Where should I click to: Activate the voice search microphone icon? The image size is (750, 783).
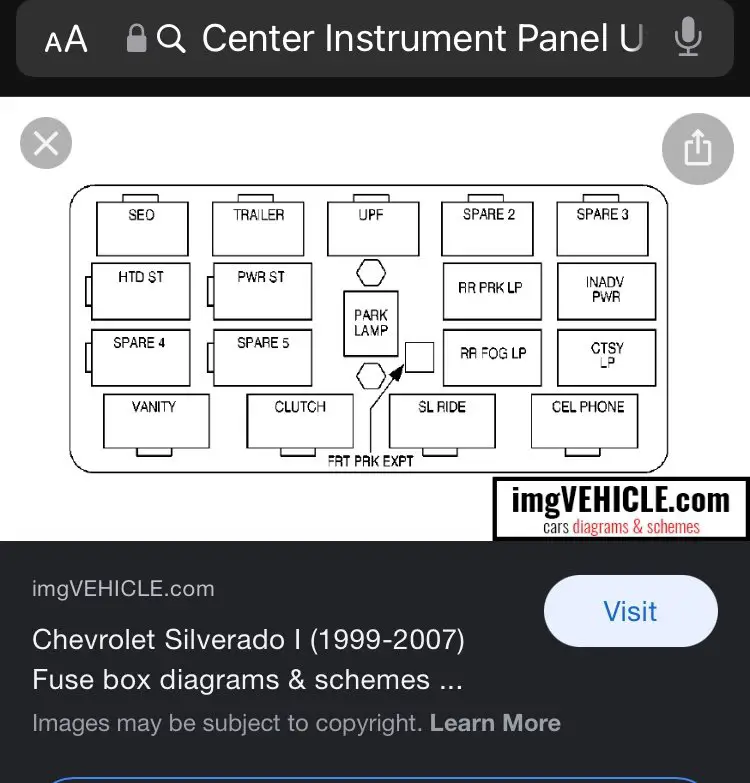[688, 38]
